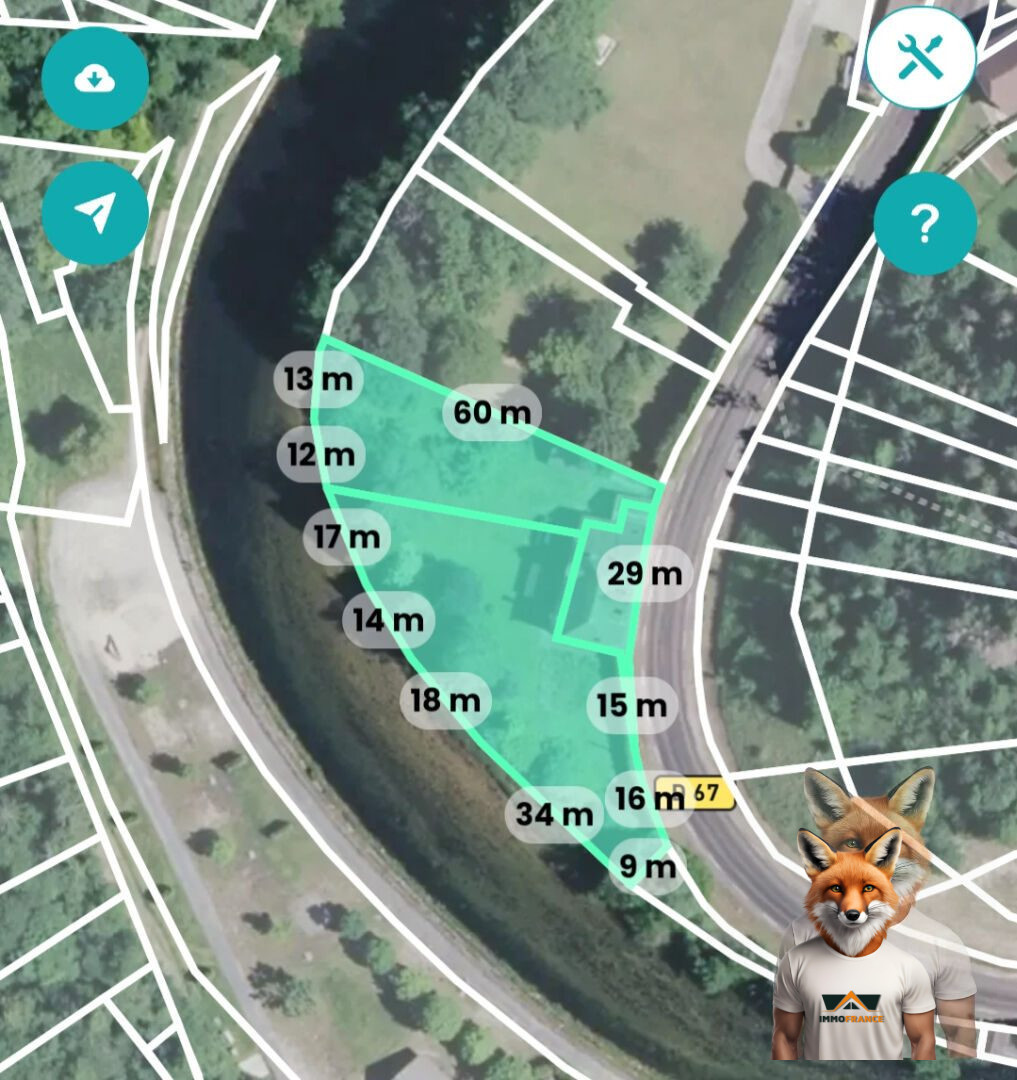
Task: Tap the cloud download button
Action: (x=95, y=78)
